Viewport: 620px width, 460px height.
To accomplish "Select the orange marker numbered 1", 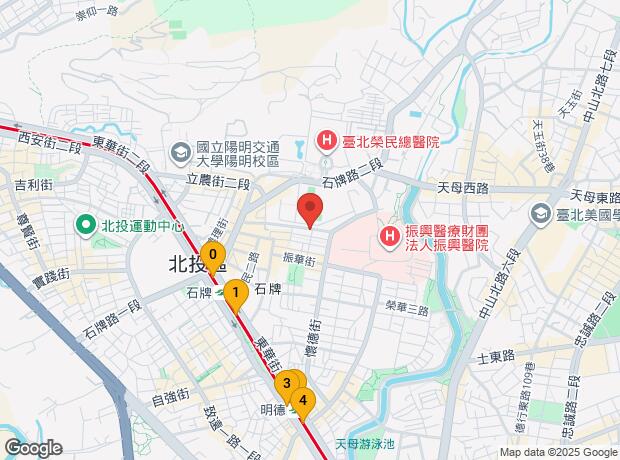I will [234, 295].
